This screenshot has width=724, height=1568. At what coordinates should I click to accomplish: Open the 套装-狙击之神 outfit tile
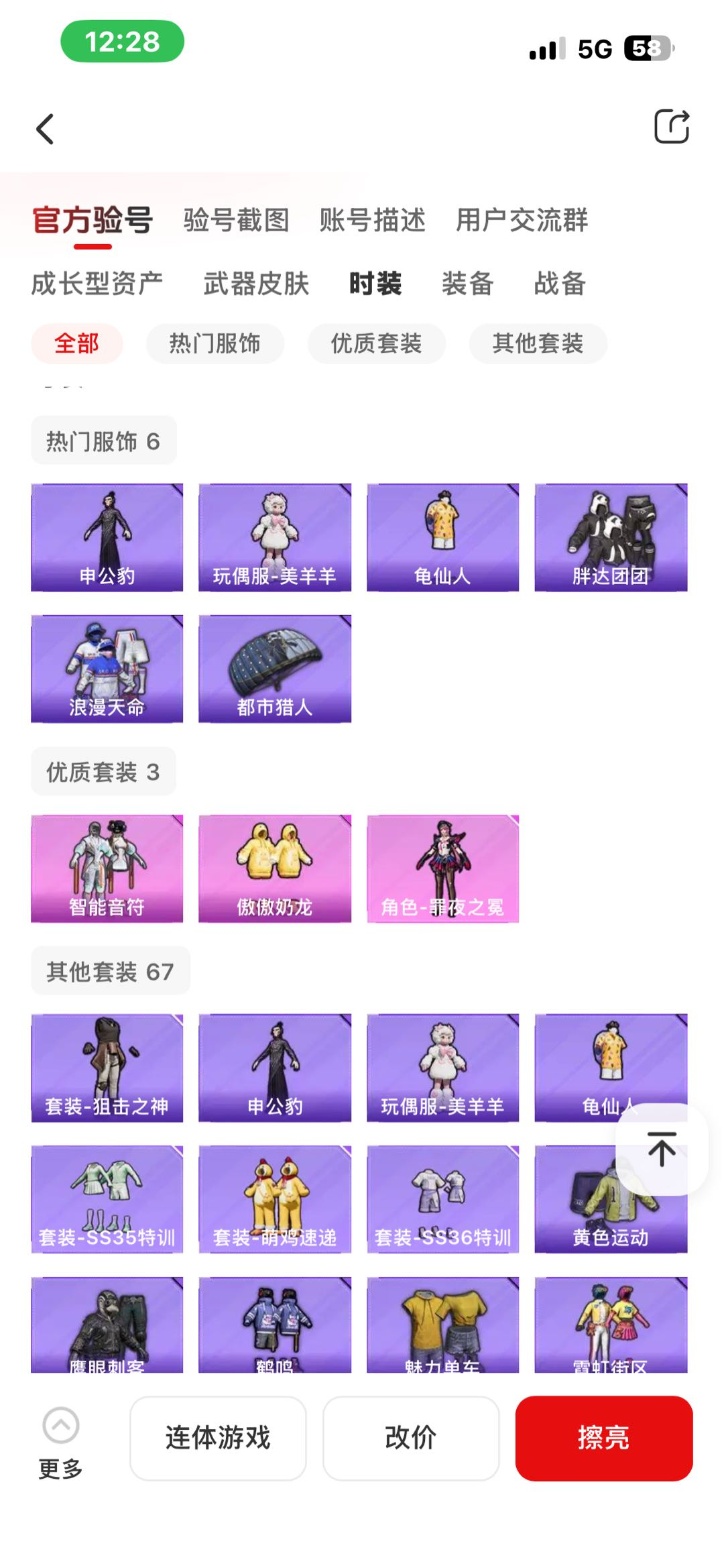coord(107,1068)
